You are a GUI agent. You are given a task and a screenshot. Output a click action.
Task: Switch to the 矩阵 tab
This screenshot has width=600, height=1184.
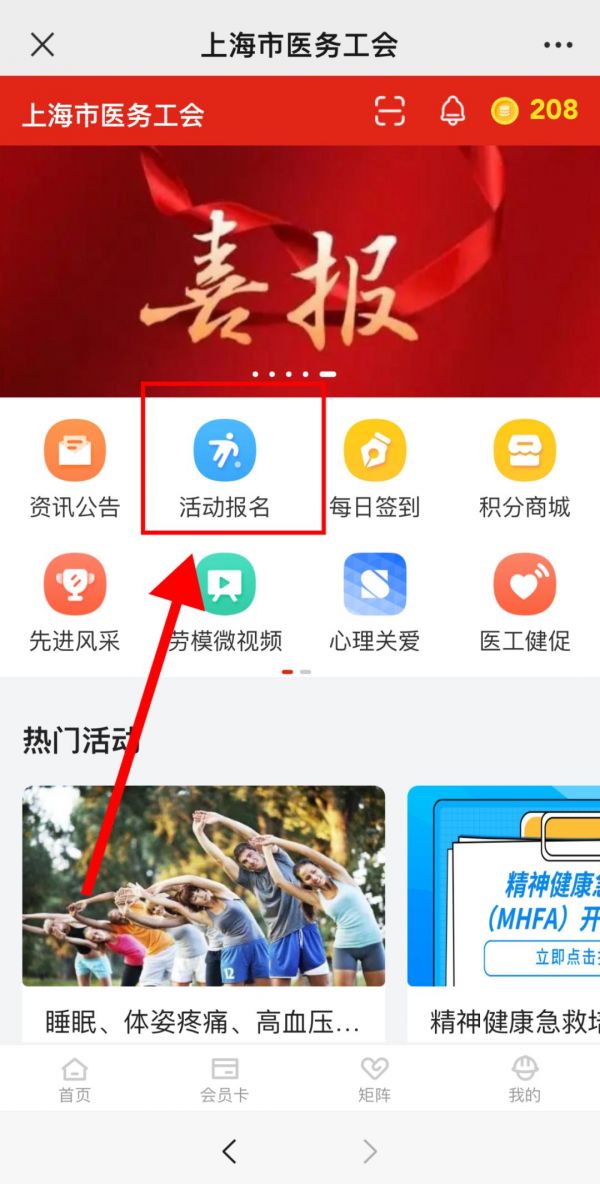click(x=374, y=1080)
